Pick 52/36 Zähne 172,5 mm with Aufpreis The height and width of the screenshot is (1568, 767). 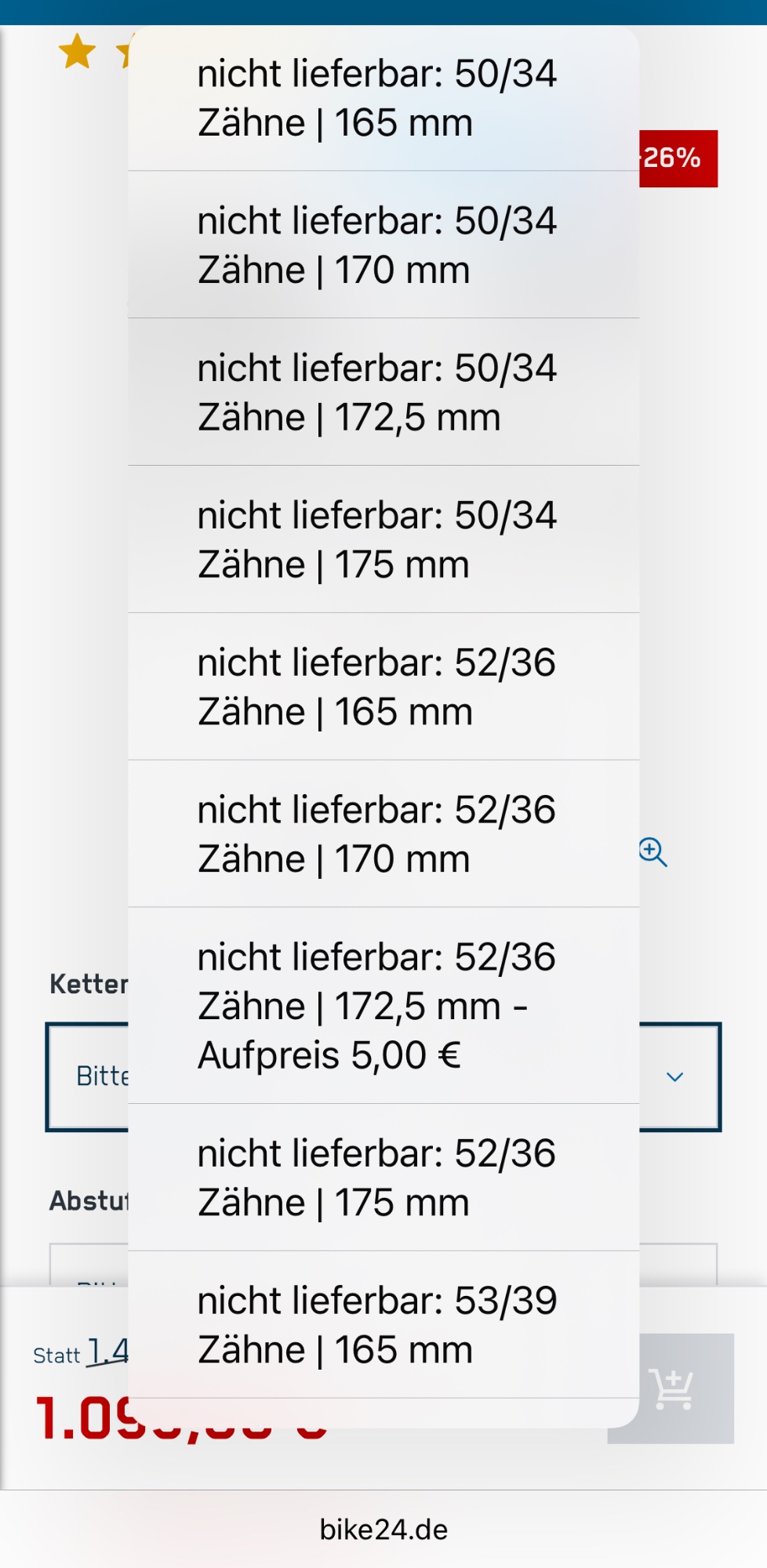(383, 1006)
